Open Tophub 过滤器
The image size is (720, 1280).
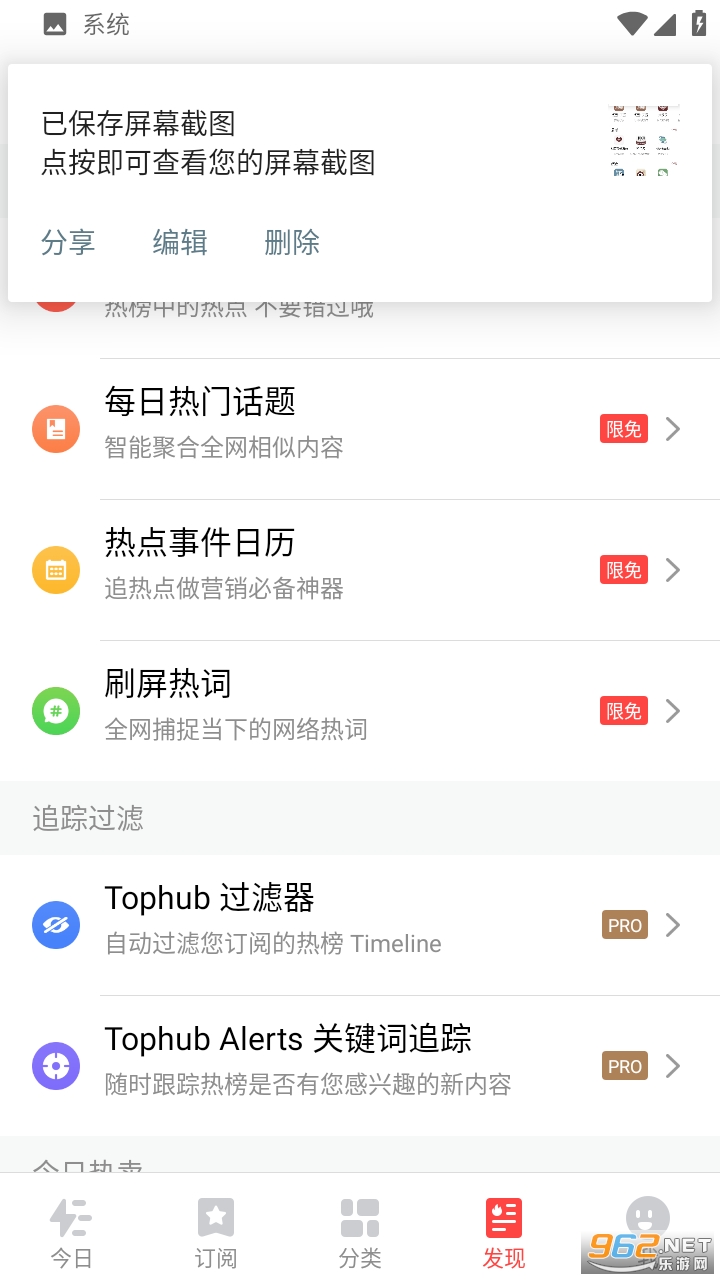coord(360,925)
